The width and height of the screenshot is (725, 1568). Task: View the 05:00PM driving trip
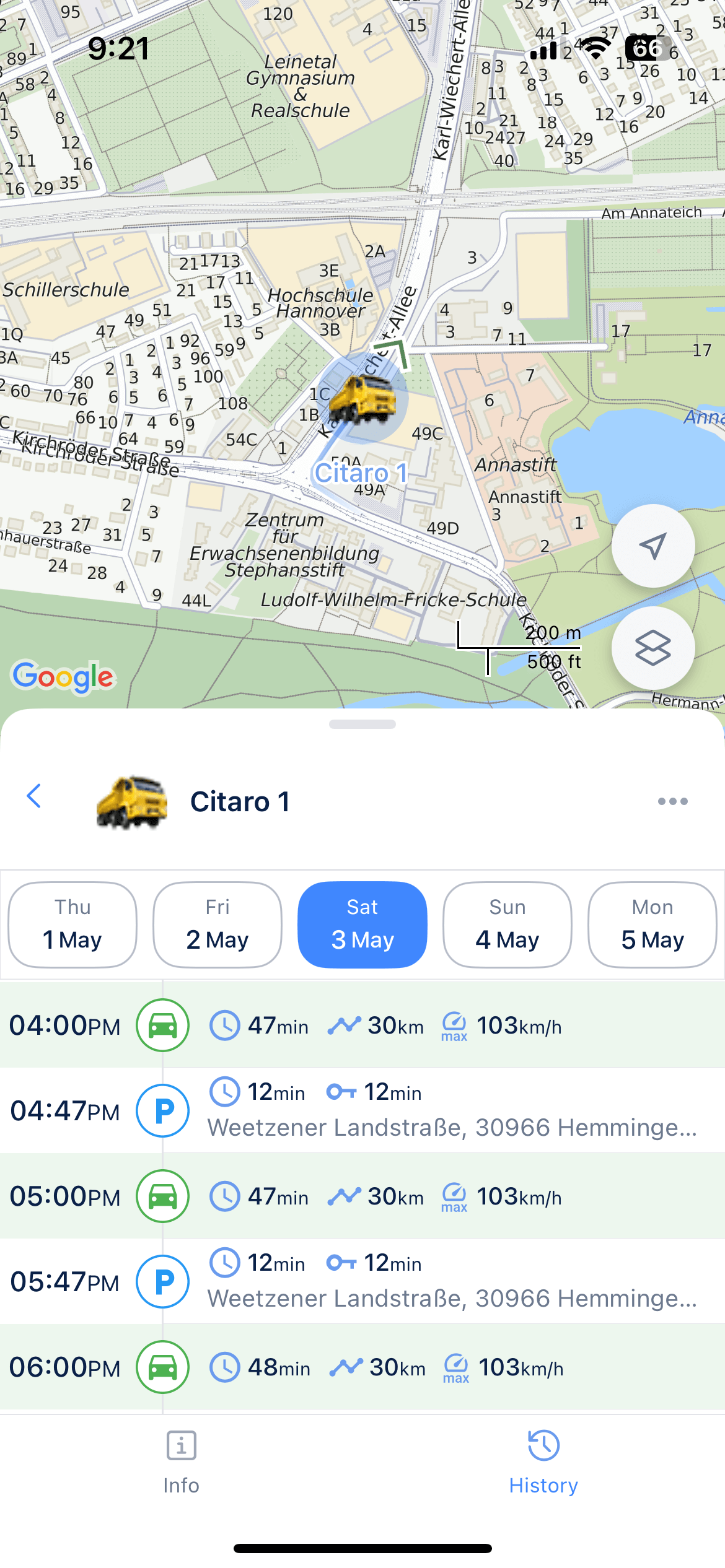(362, 1196)
